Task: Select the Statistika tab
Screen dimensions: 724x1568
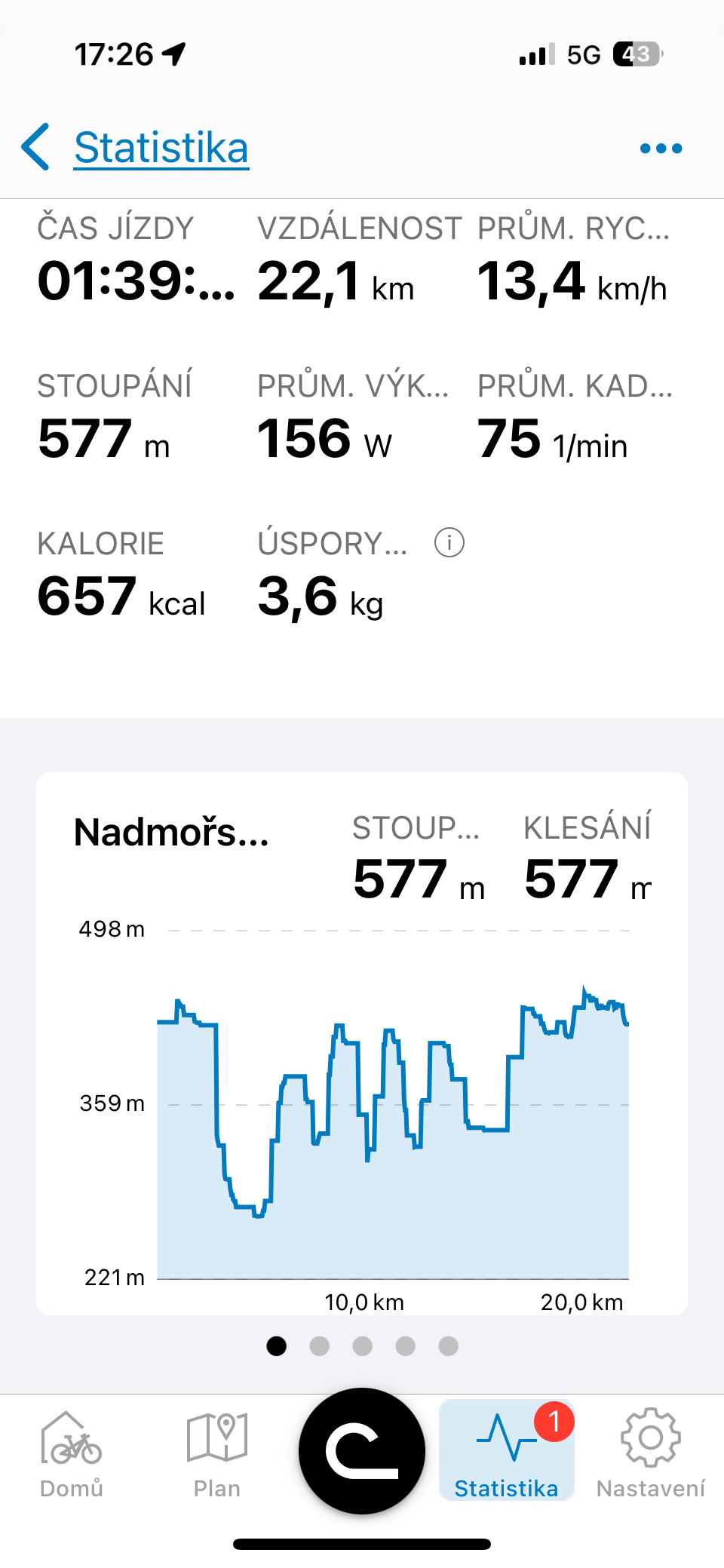Action: point(506,1453)
